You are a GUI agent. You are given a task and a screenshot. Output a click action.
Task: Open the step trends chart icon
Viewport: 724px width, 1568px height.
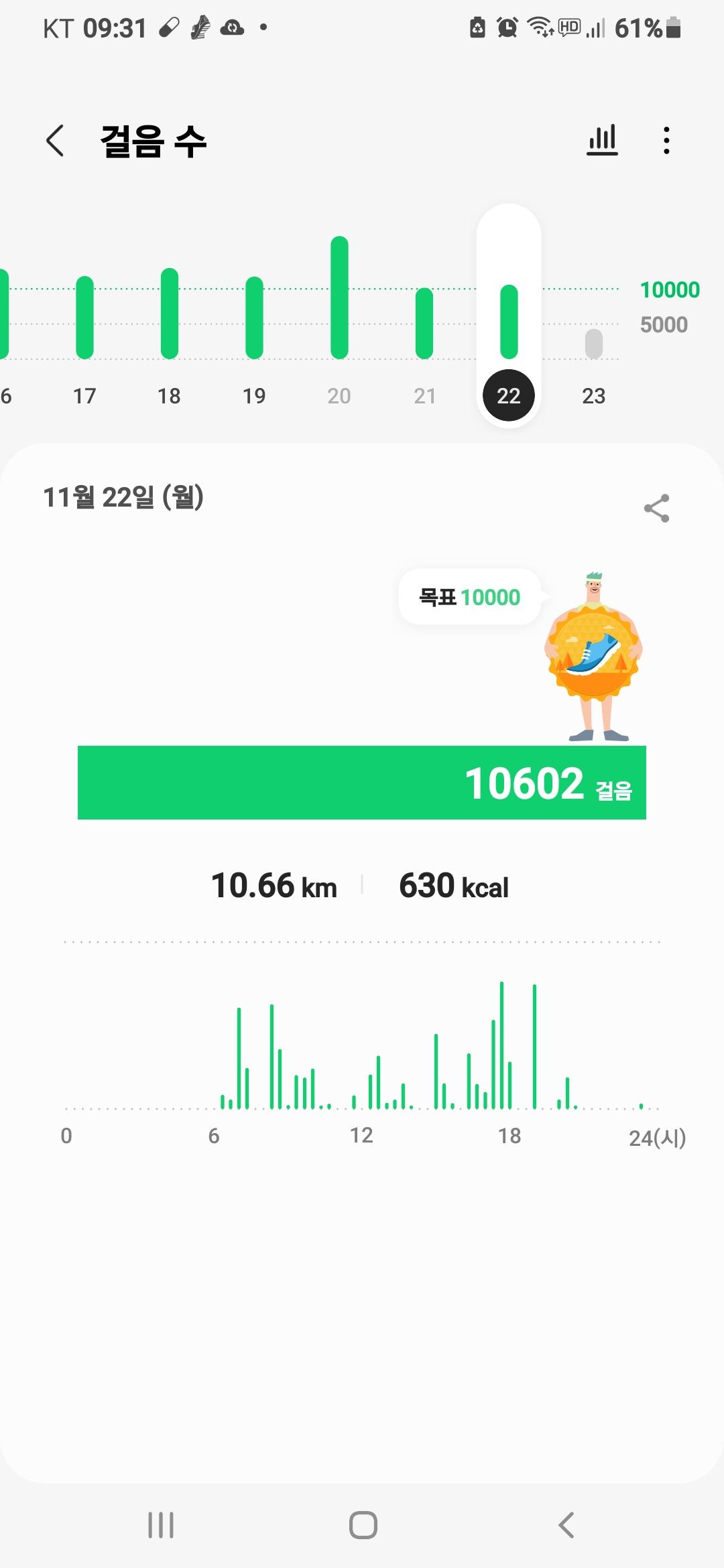602,141
